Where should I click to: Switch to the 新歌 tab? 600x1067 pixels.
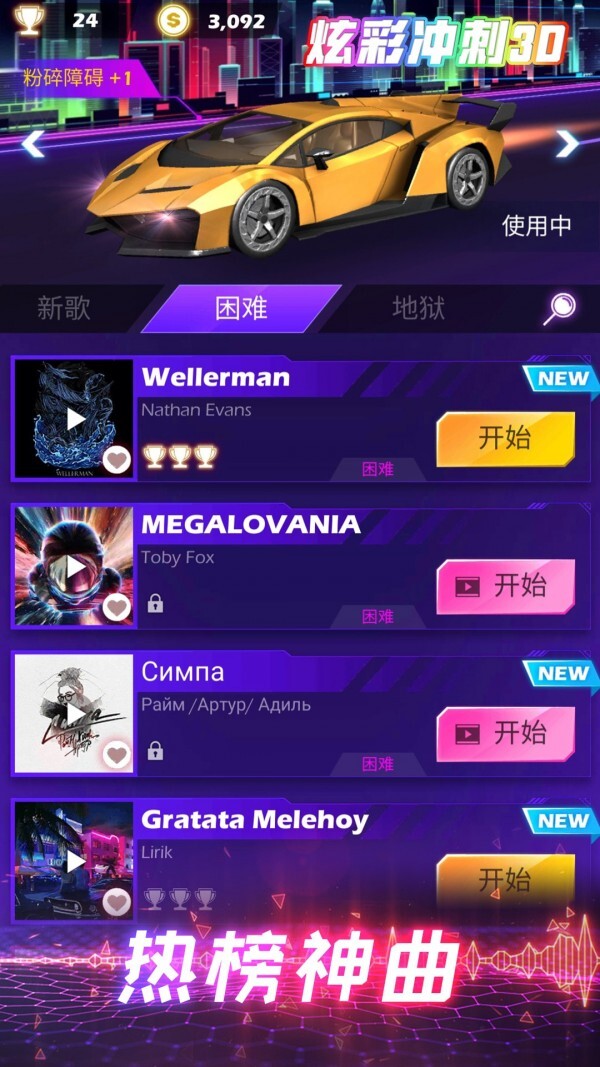click(64, 308)
